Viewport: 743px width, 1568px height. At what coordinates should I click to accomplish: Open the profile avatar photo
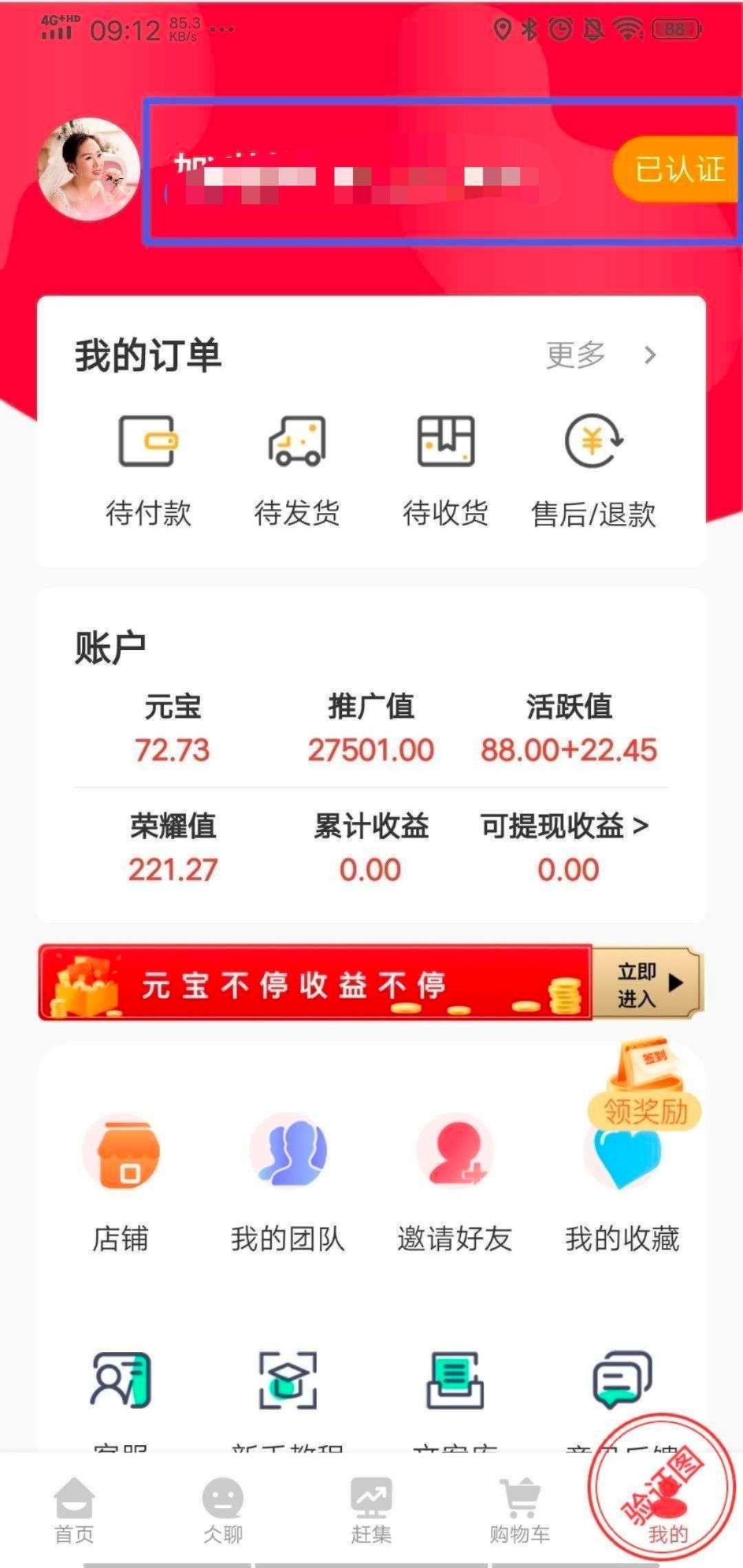(89, 169)
